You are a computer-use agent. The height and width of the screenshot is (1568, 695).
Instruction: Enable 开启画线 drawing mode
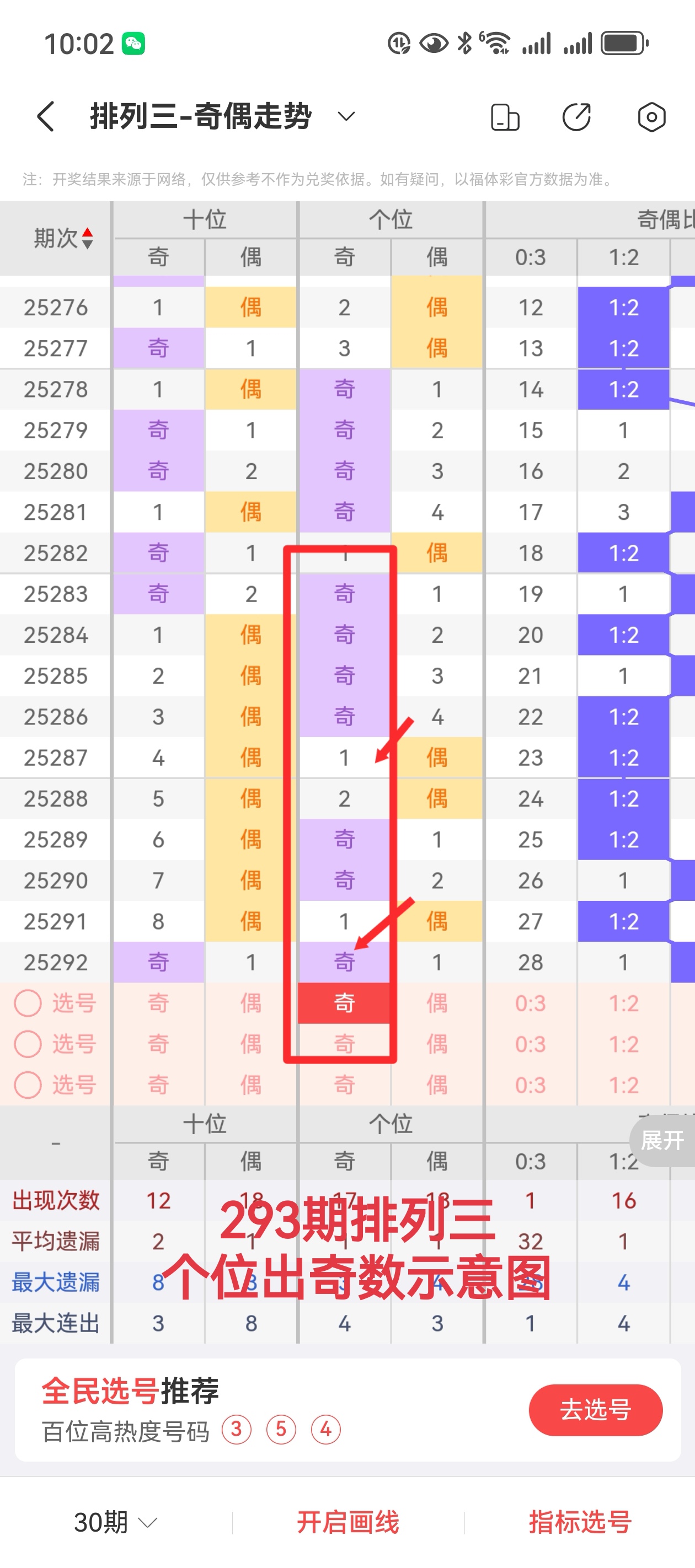pos(348,1522)
